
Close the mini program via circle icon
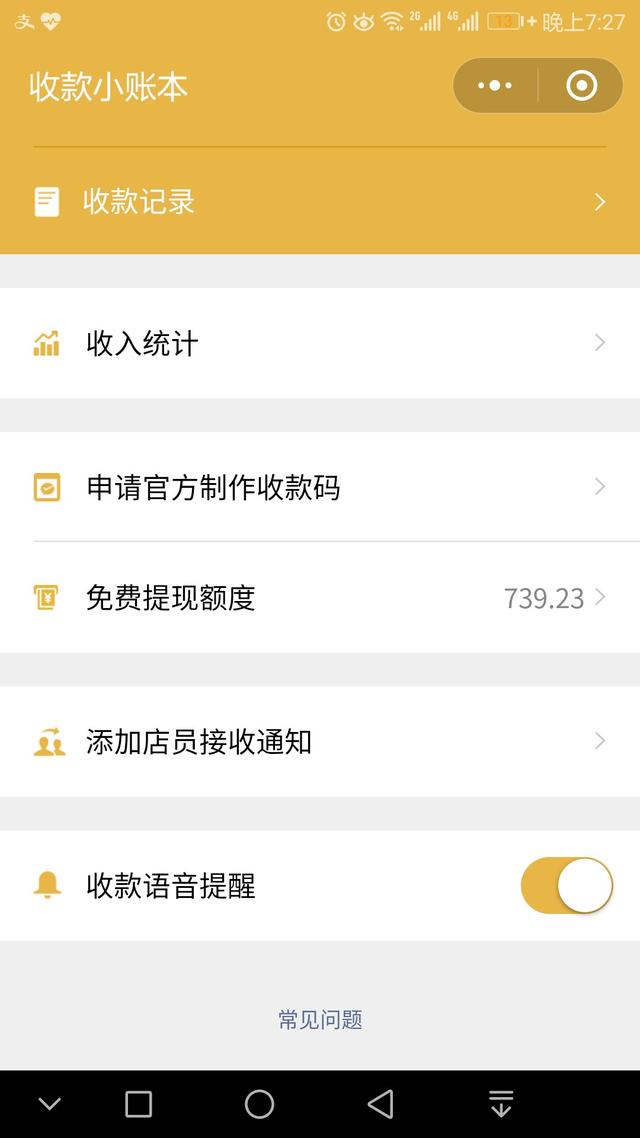(x=581, y=86)
